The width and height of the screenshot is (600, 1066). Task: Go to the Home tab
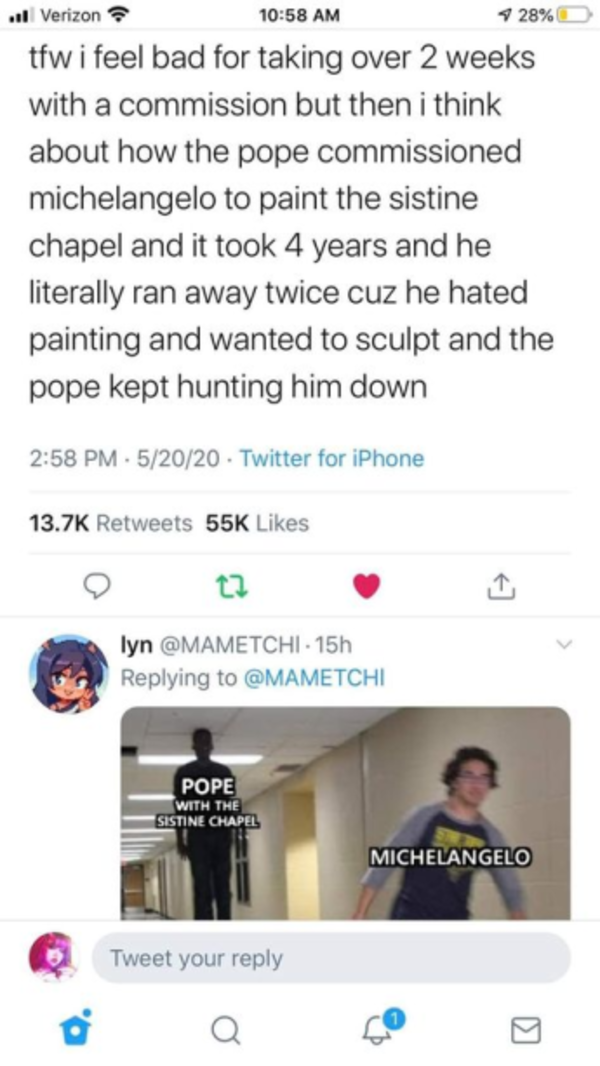pyautogui.click(x=72, y=1027)
